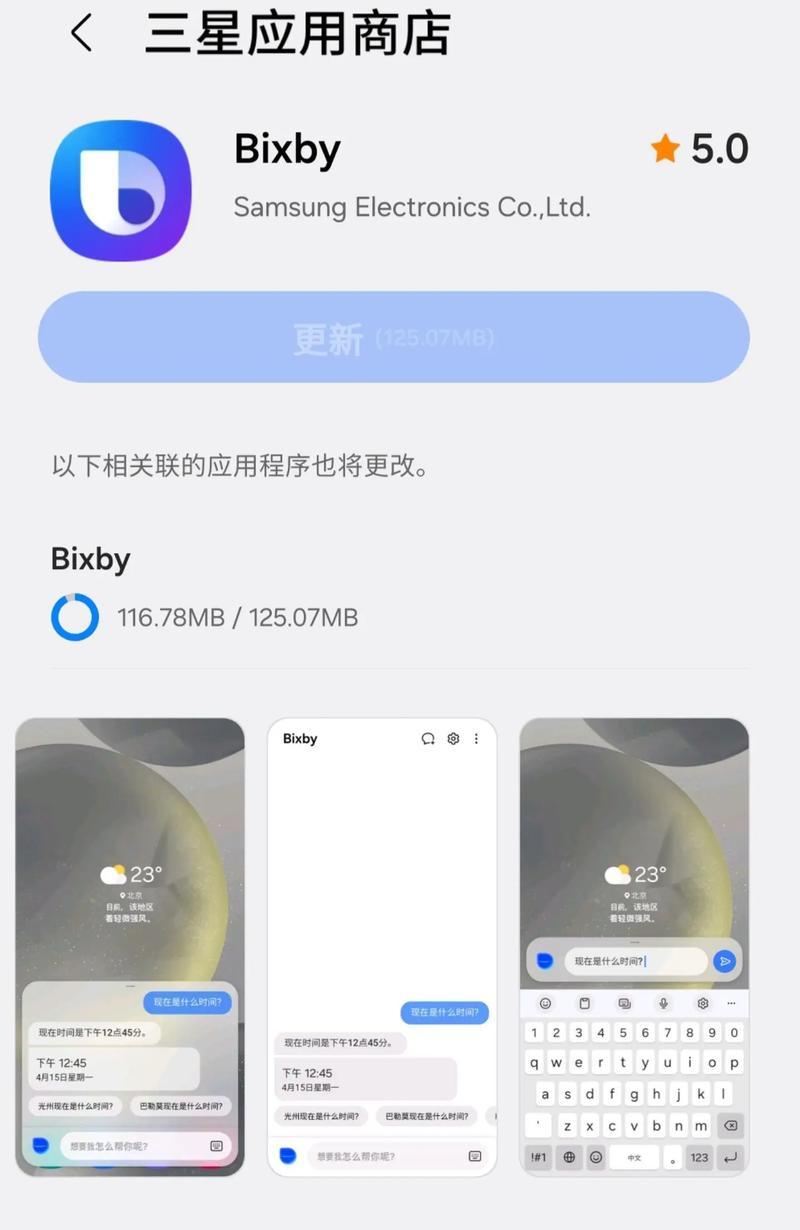Image resolution: width=800 pixels, height=1230 pixels.
Task: Open the clipboard icon on the keyboard toolbar
Action: click(585, 1003)
